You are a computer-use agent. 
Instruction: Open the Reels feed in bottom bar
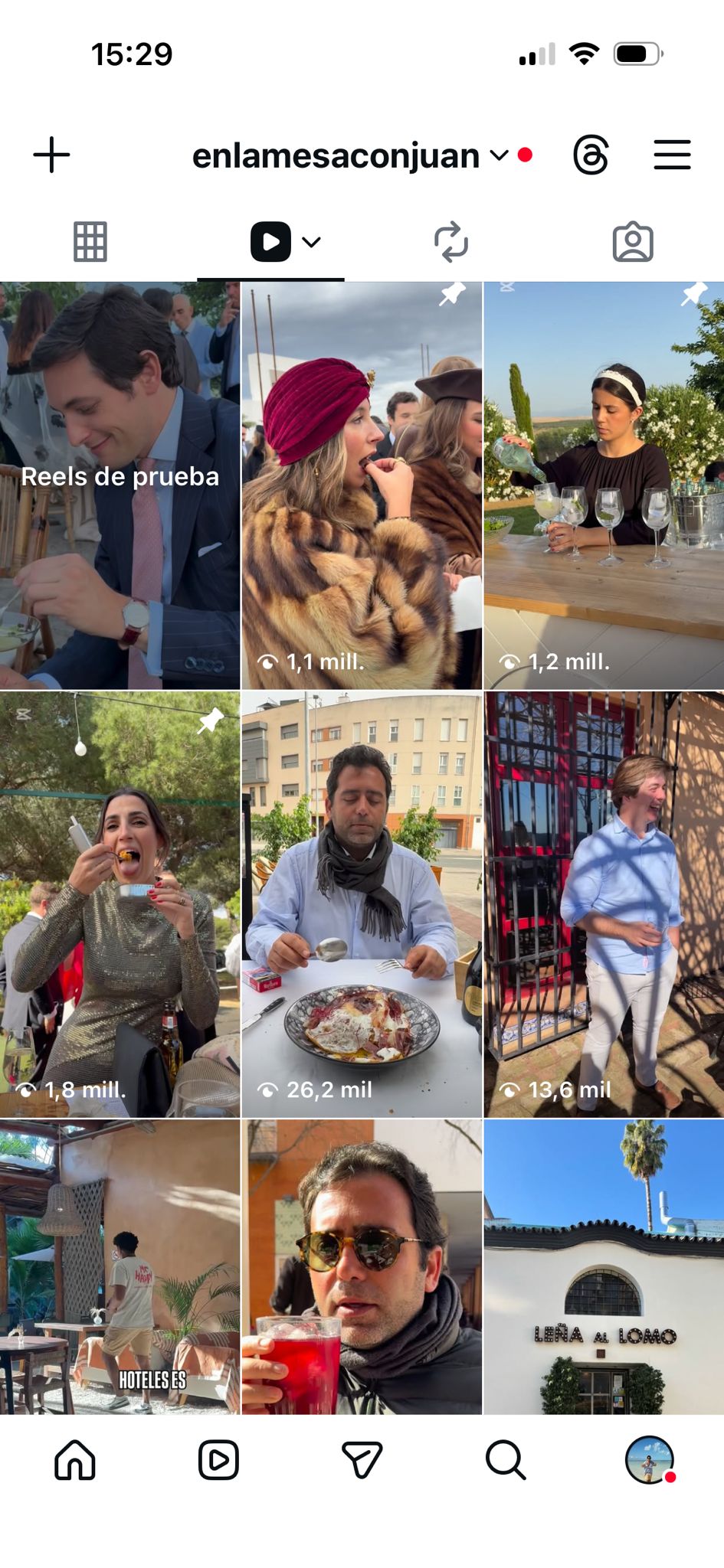218,1460
